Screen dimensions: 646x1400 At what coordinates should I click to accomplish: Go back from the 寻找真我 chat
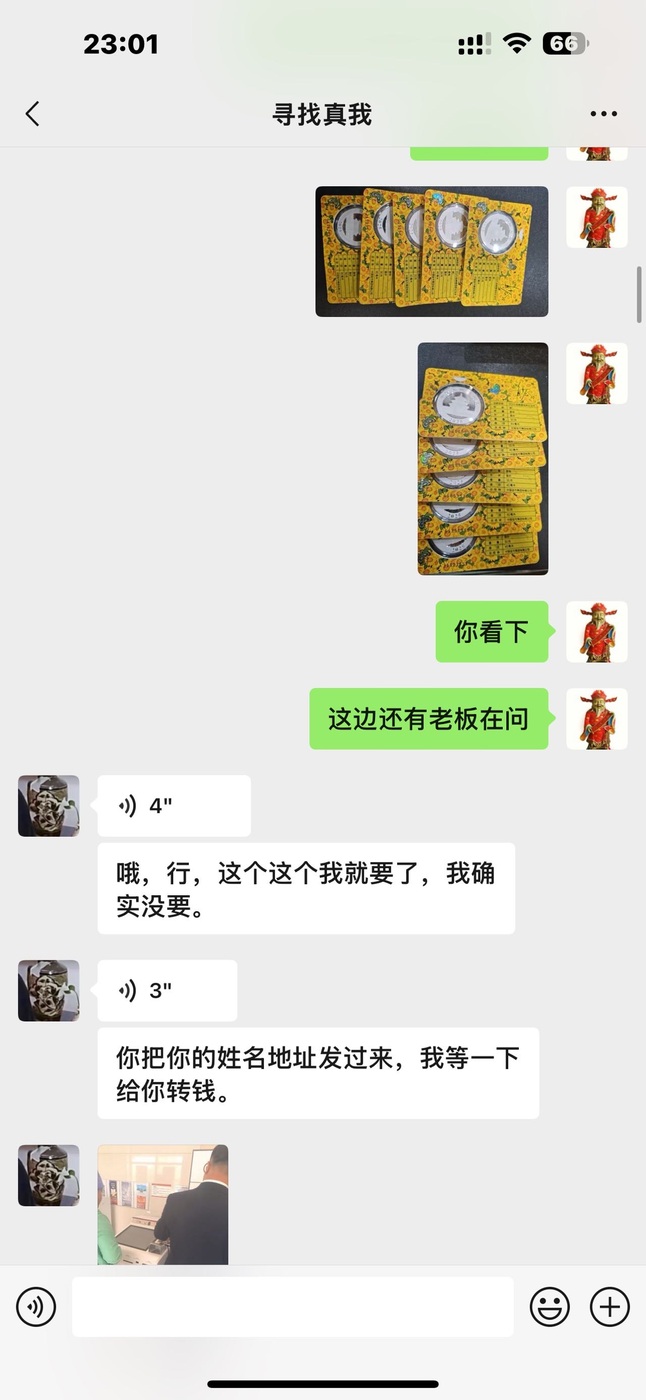[32, 114]
